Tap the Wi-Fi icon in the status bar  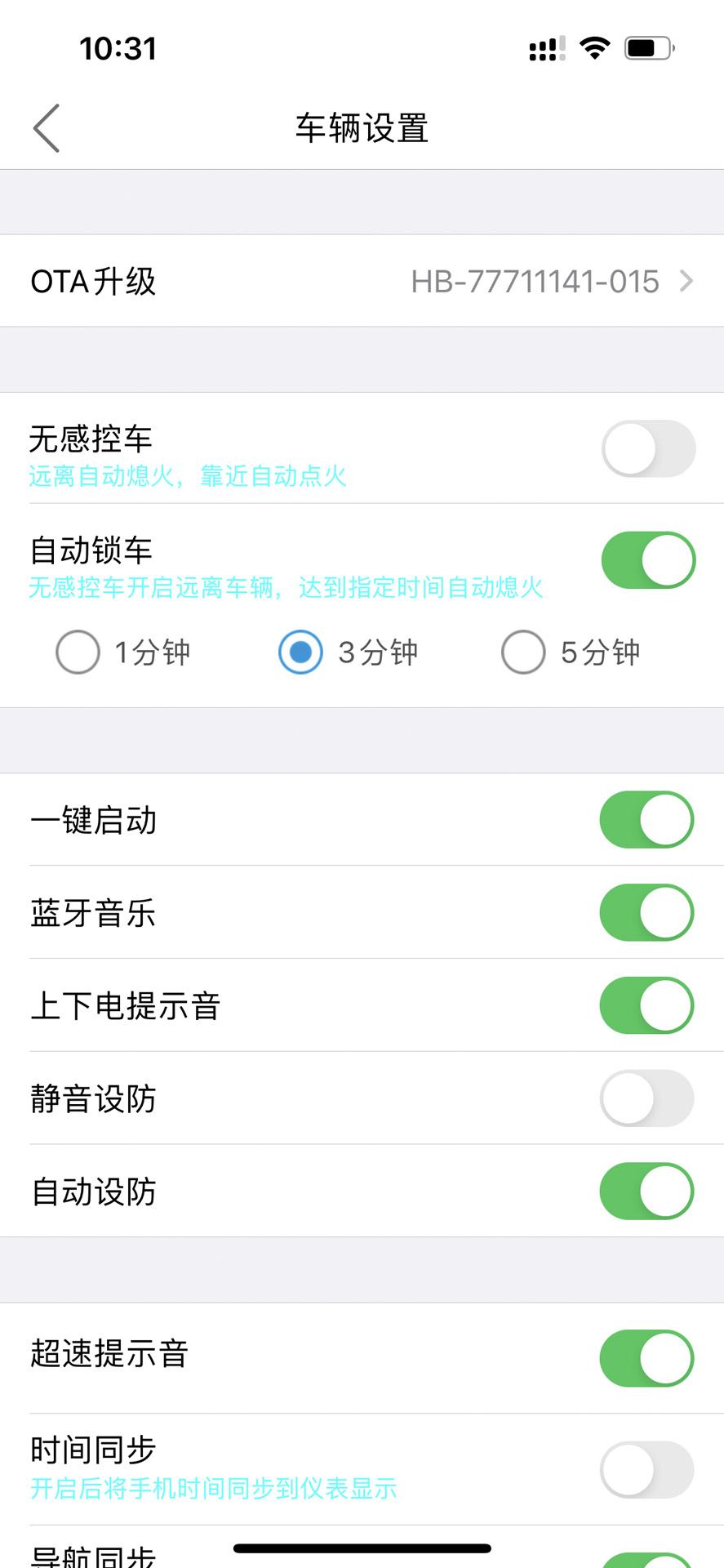tap(595, 47)
